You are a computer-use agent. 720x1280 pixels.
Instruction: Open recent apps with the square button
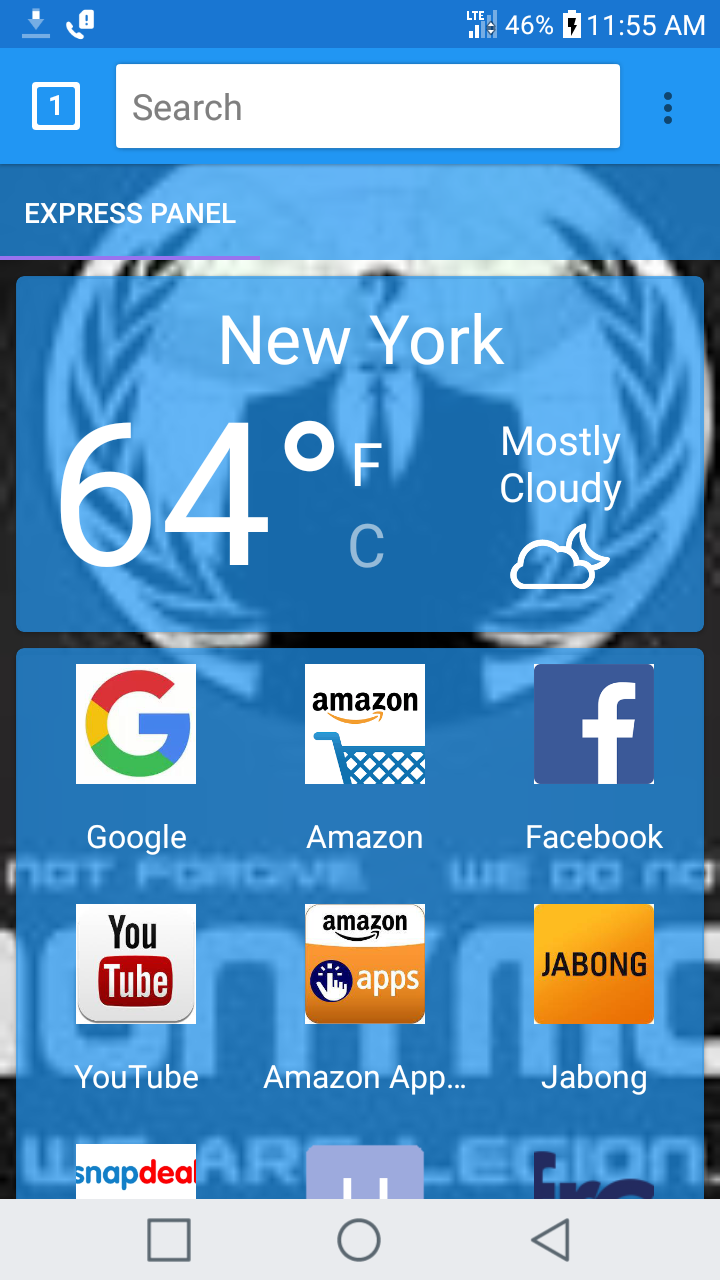point(168,1239)
